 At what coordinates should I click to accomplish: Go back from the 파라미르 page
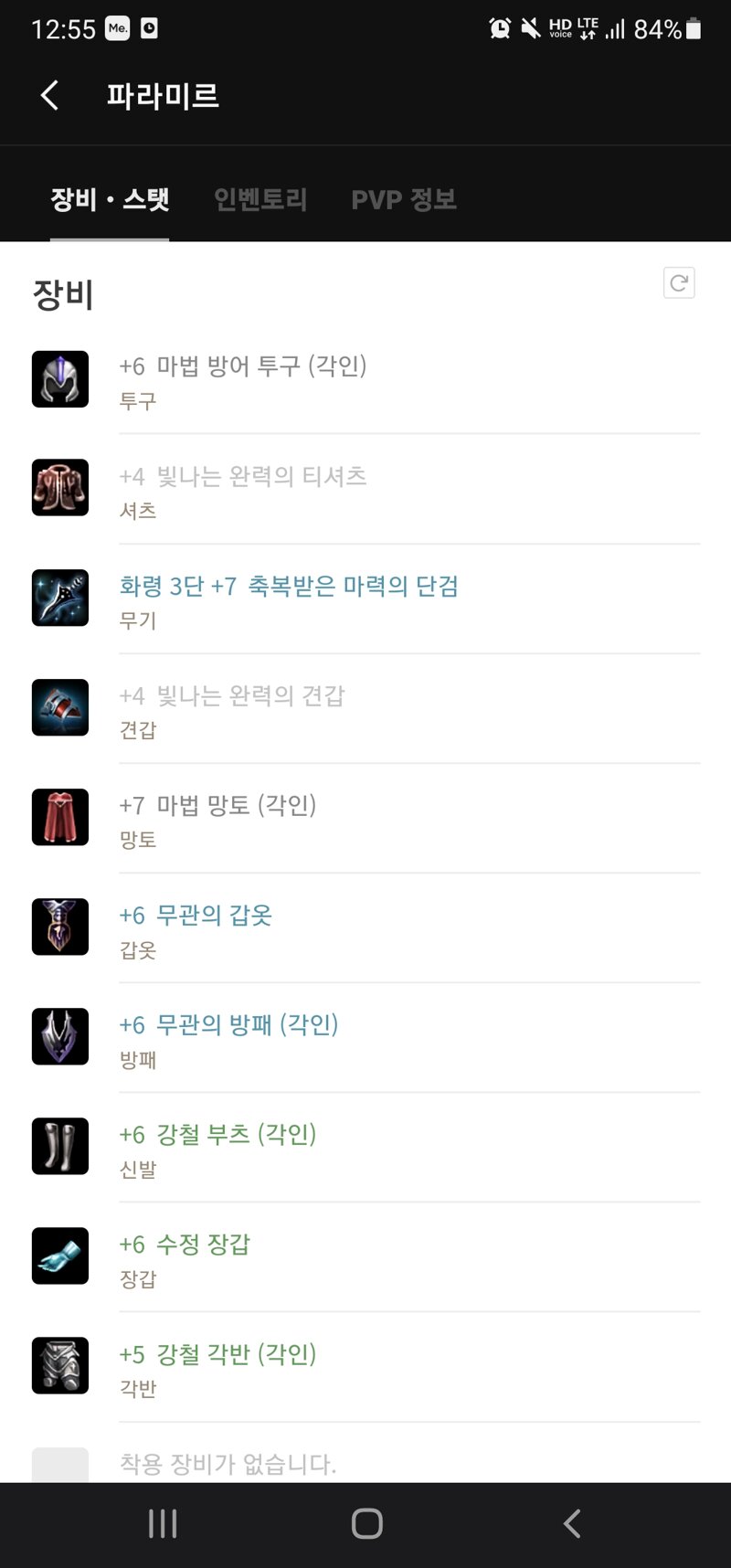[50, 95]
